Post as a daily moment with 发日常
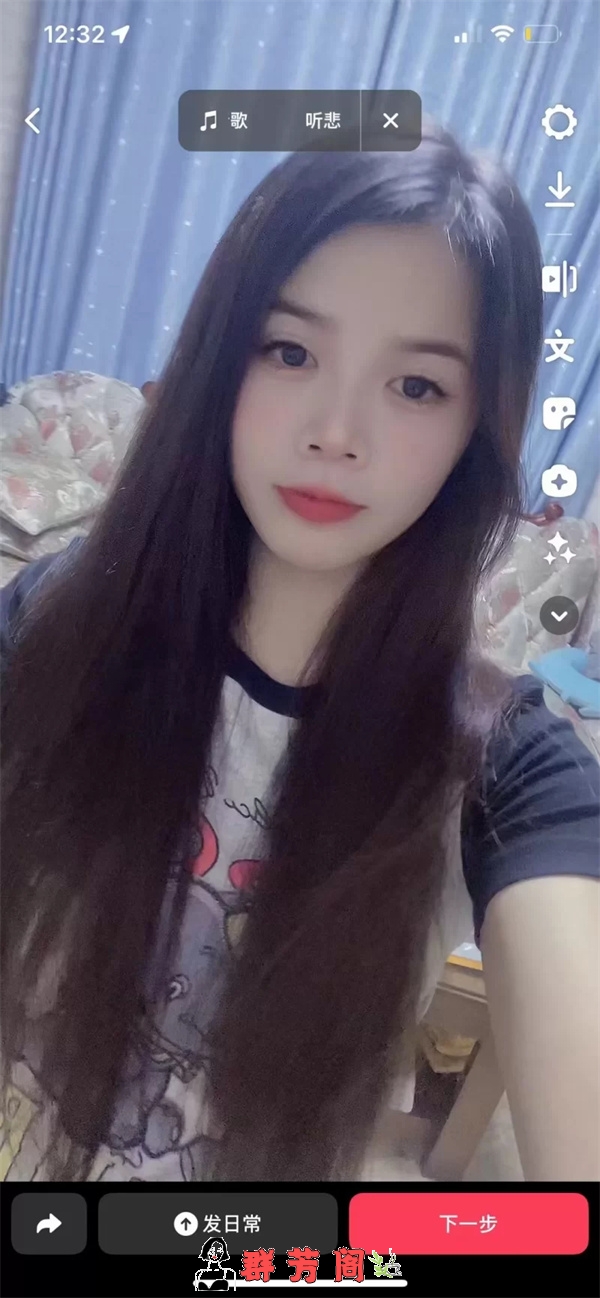Screen dimensions: 600x1298 point(218,1223)
